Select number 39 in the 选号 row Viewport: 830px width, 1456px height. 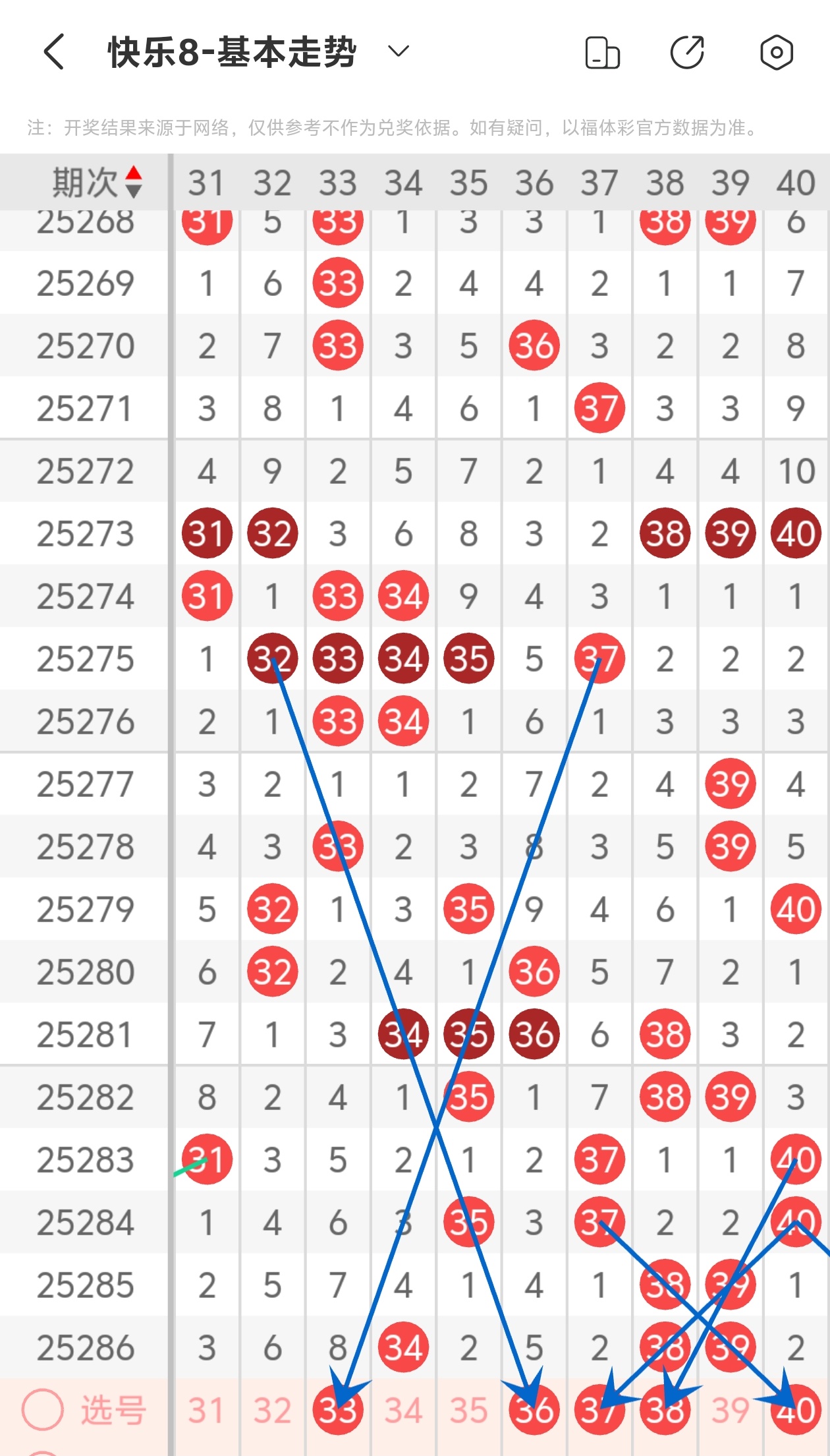(x=730, y=1411)
